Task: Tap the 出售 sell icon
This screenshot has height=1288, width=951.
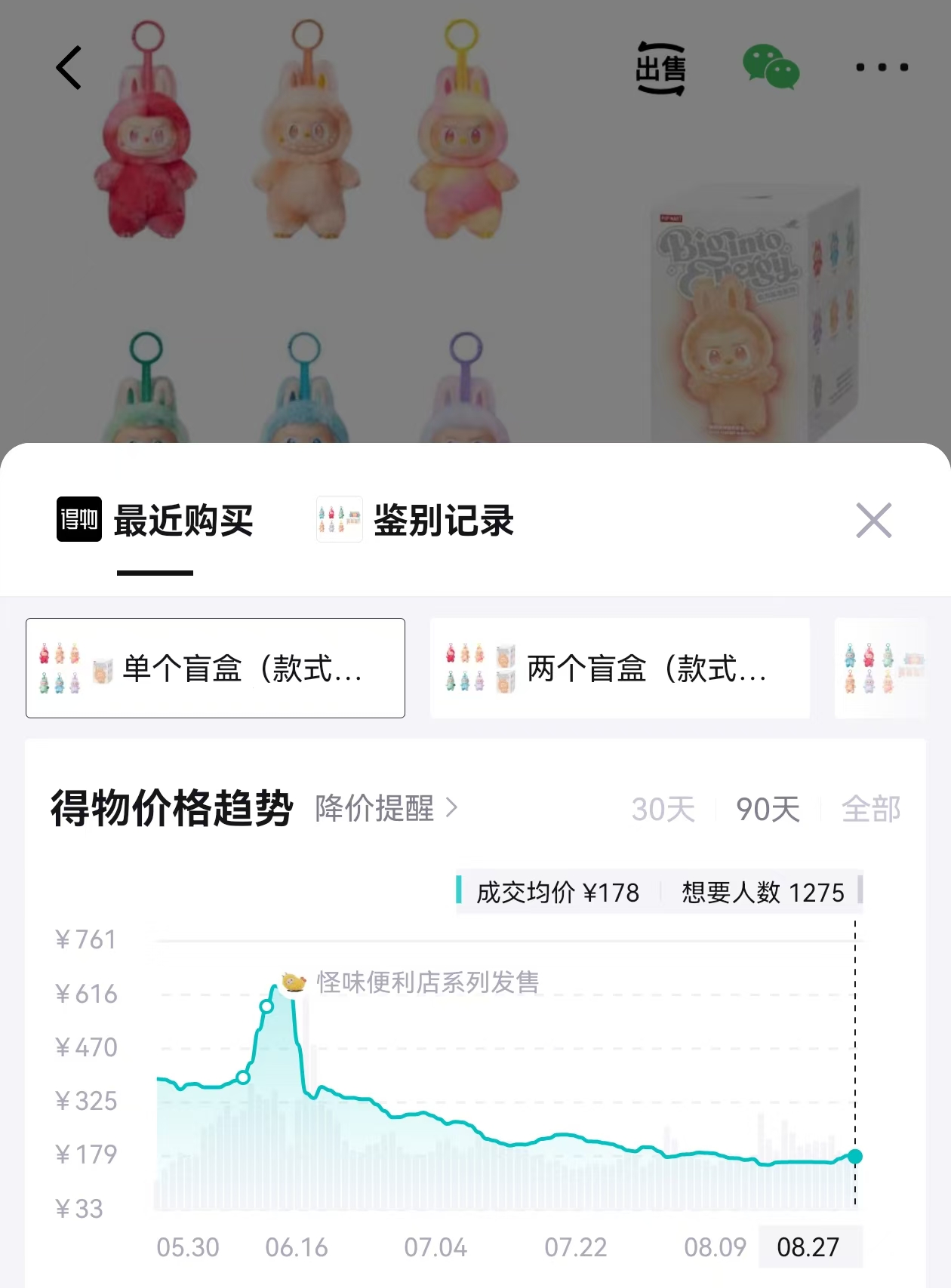Action: [660, 69]
